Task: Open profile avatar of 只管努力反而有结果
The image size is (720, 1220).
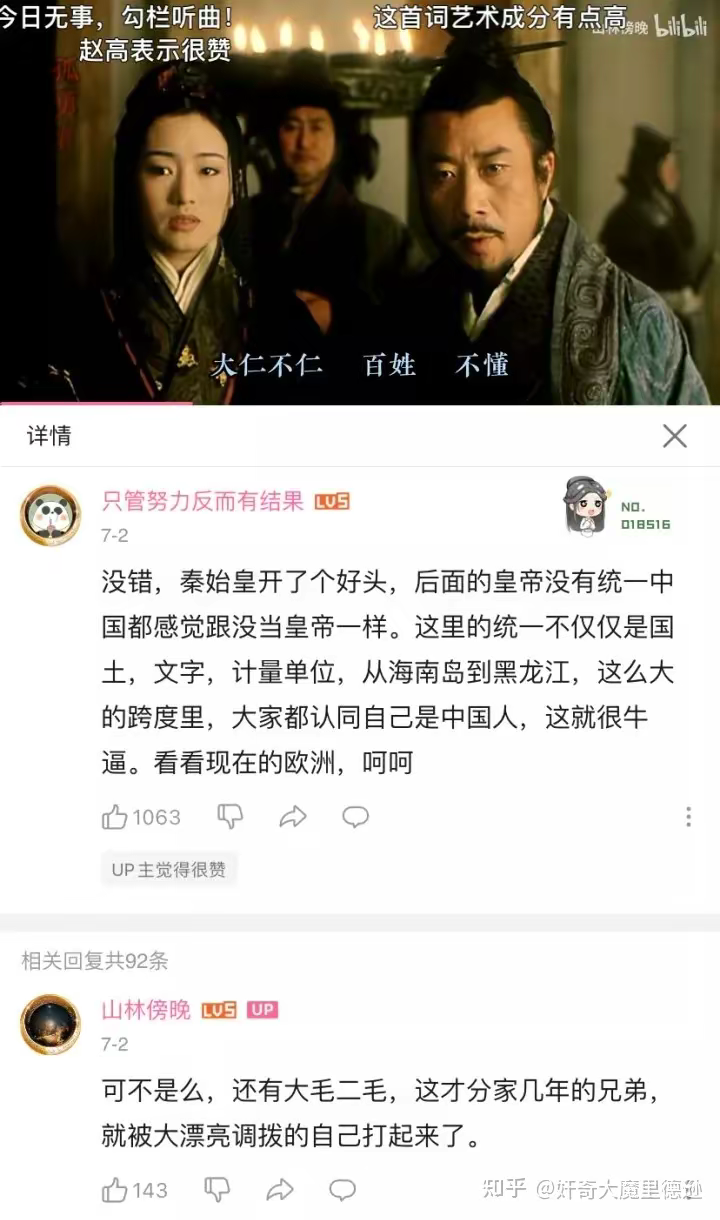Action: point(50,515)
